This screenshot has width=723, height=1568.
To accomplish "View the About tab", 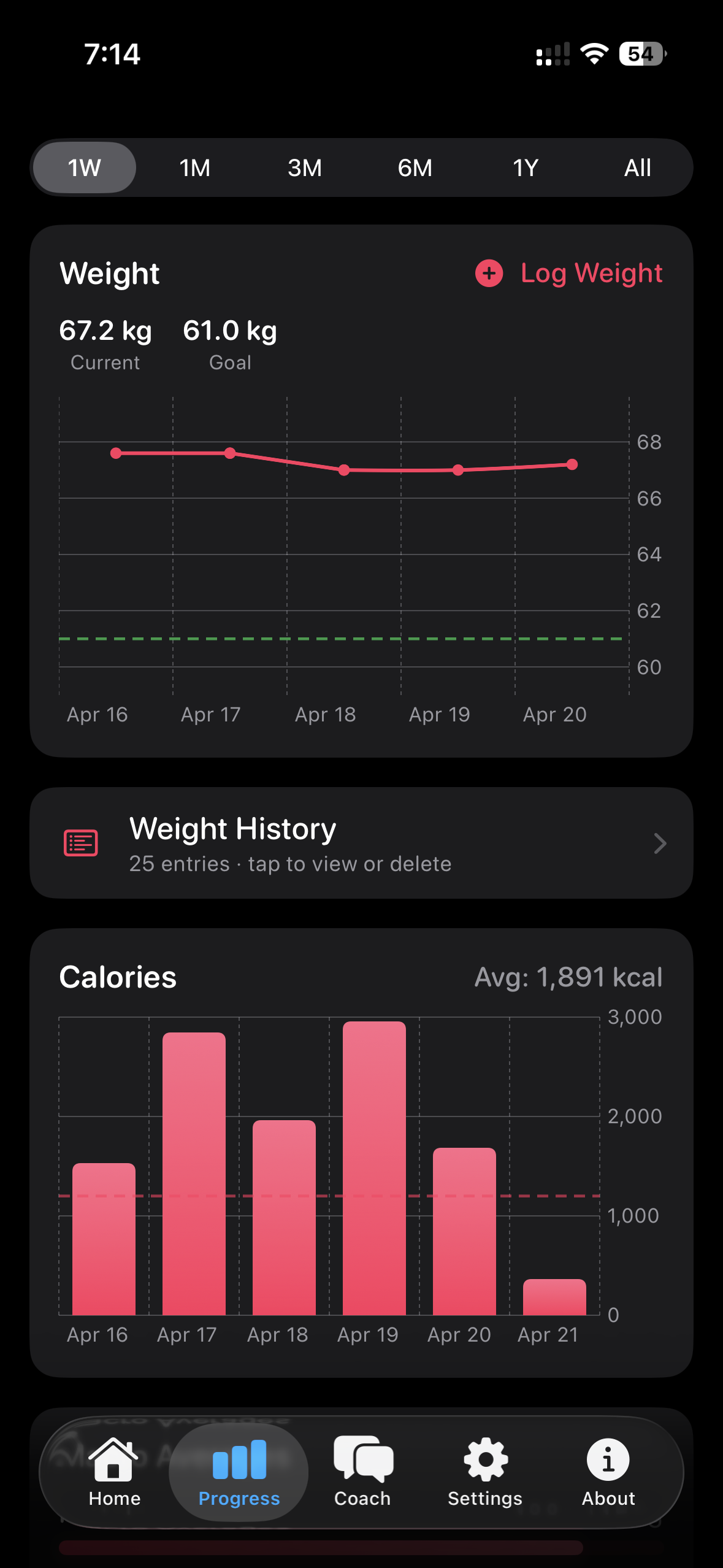I will pyautogui.click(x=608, y=1472).
